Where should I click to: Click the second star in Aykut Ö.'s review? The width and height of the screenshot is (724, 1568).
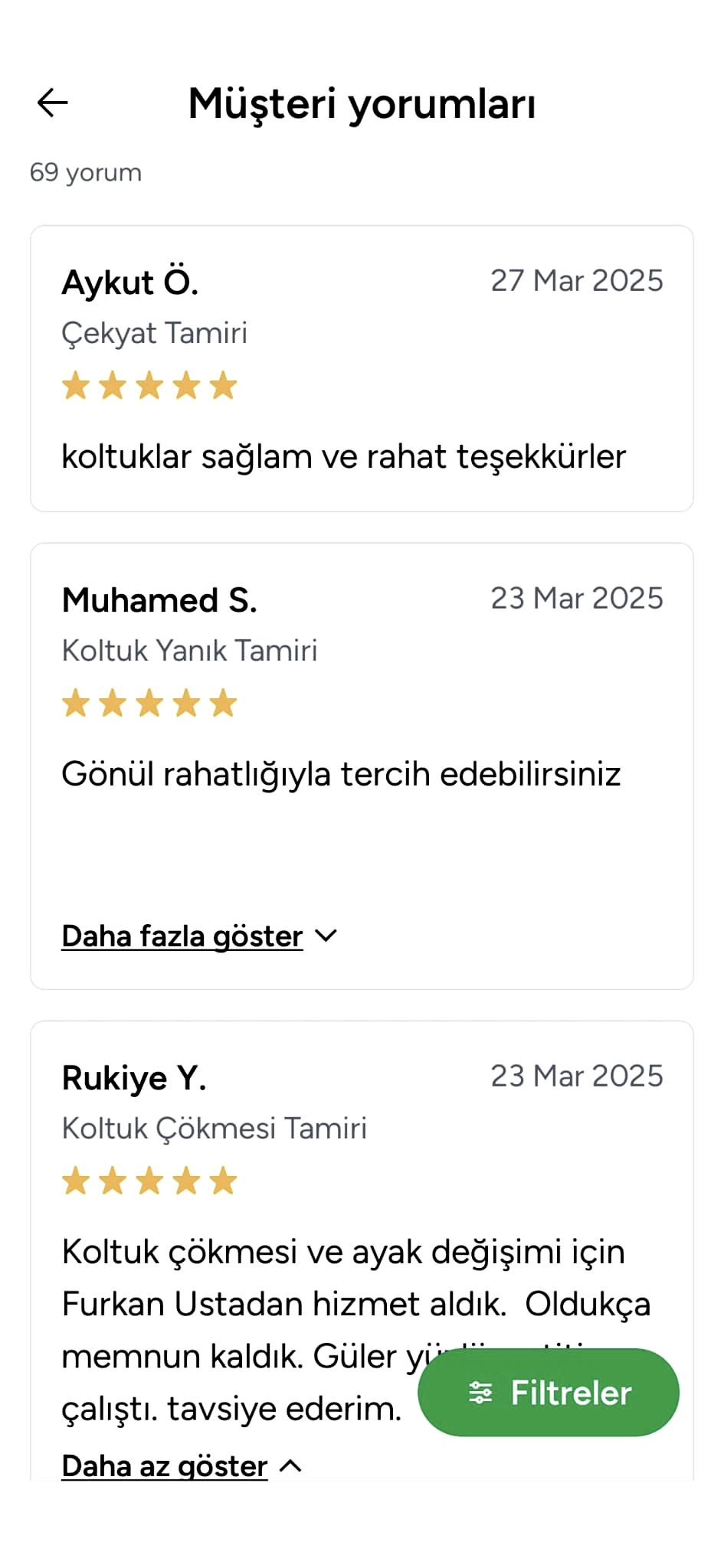pyautogui.click(x=113, y=386)
